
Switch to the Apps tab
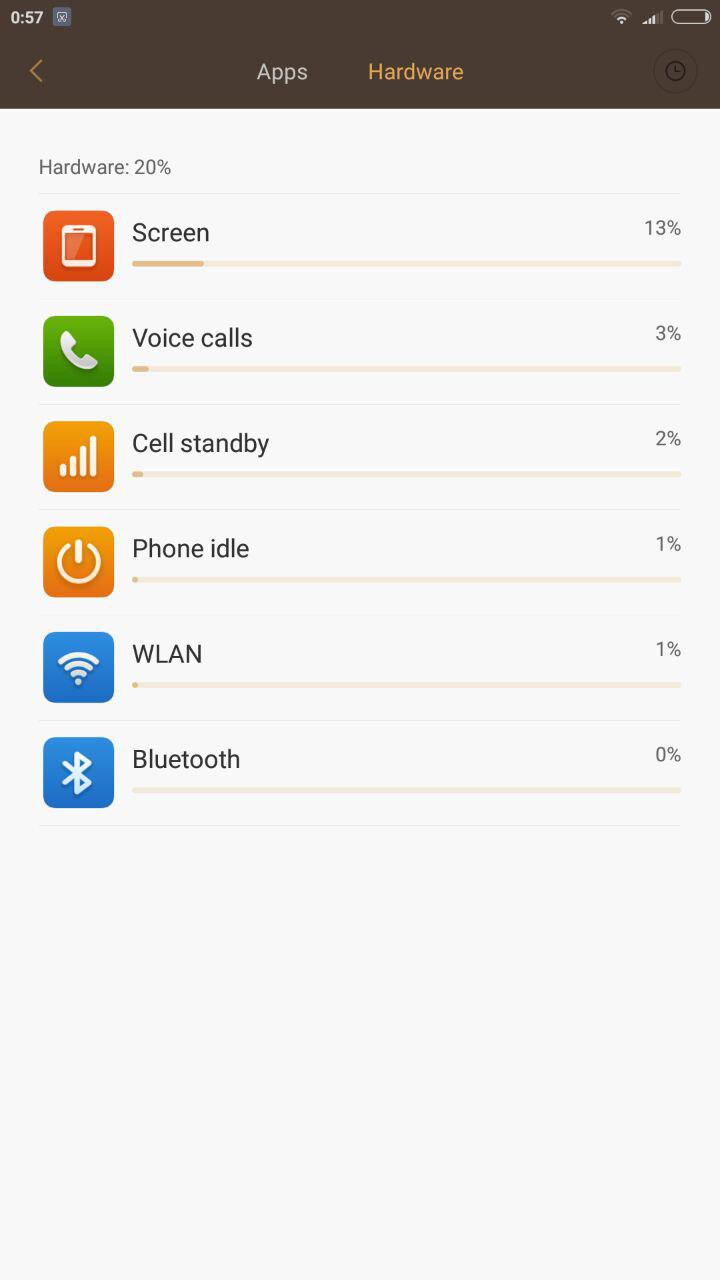[282, 72]
